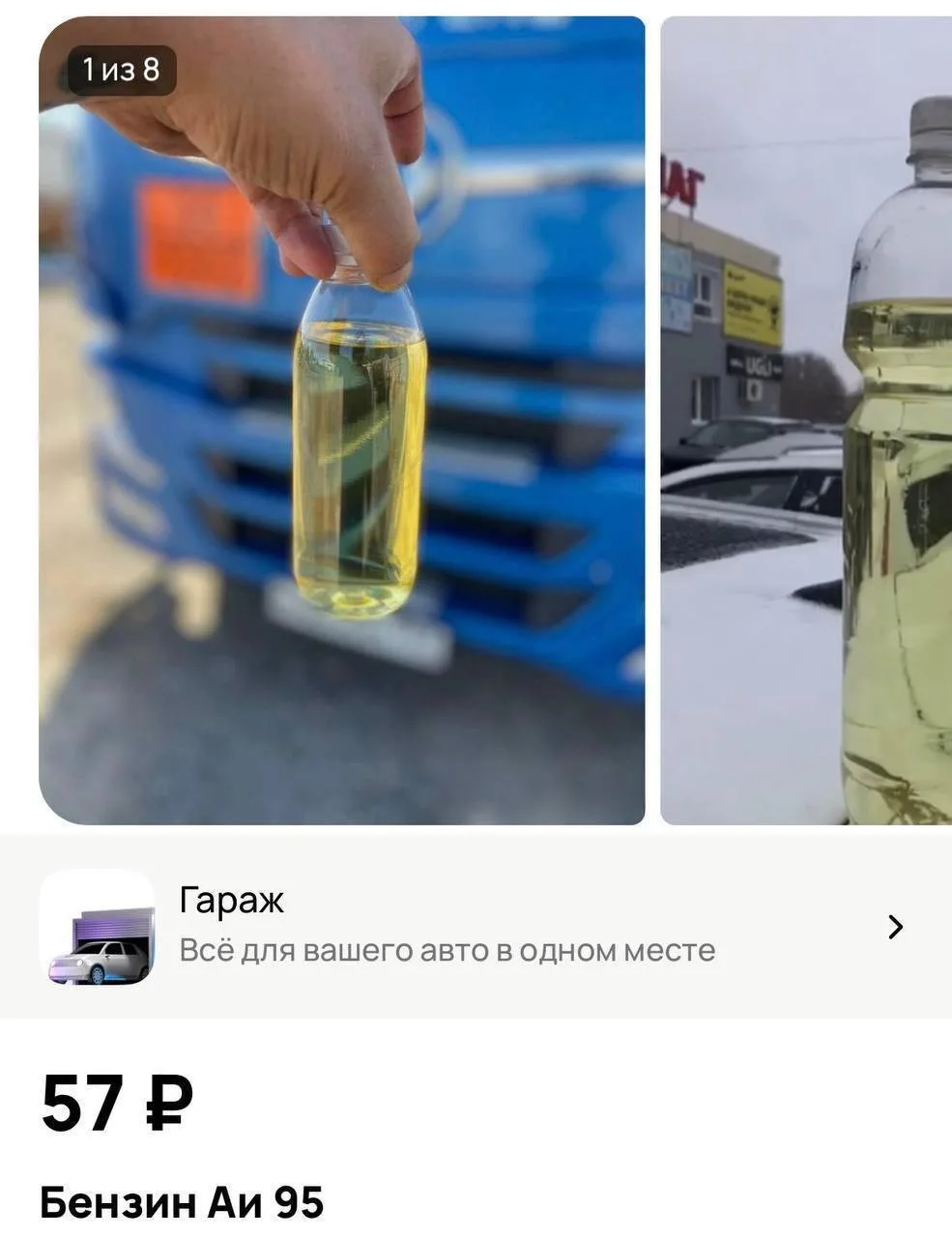Open the first listing photo of the small bottle
The image size is (952, 1237).
(x=342, y=420)
